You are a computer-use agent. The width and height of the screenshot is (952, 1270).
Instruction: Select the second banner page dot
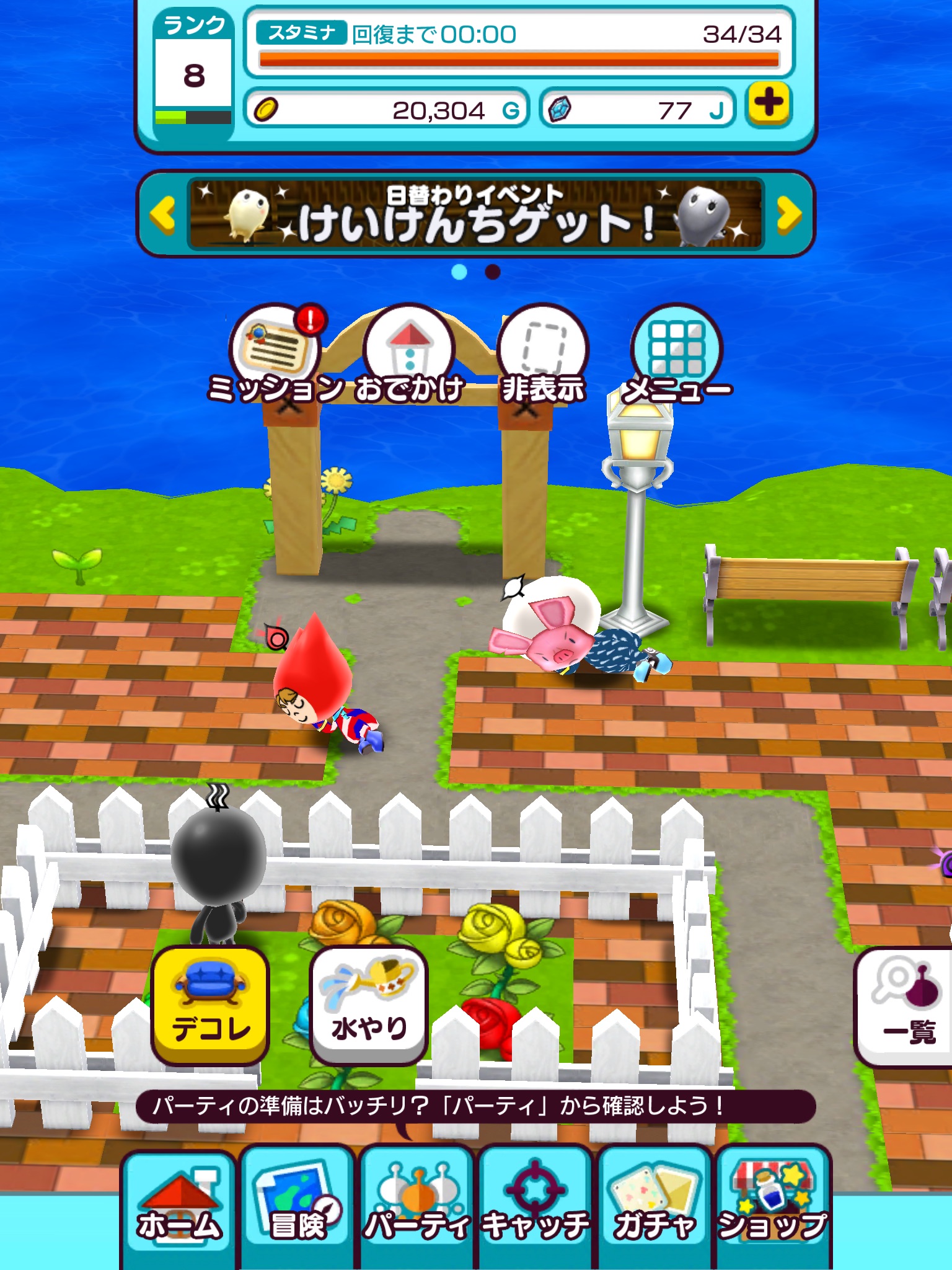click(493, 272)
